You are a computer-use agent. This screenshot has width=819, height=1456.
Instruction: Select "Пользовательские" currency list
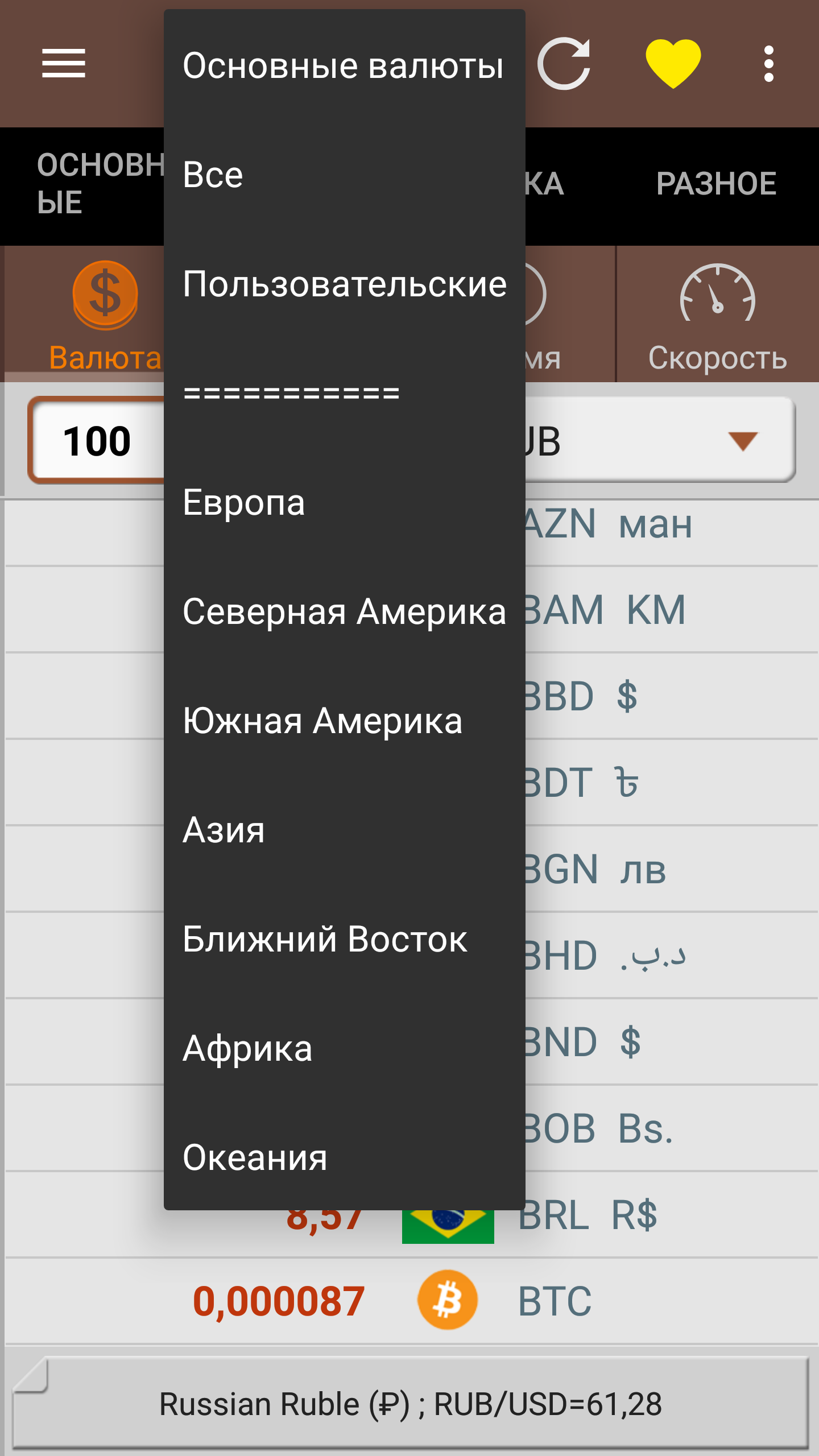pos(344,284)
